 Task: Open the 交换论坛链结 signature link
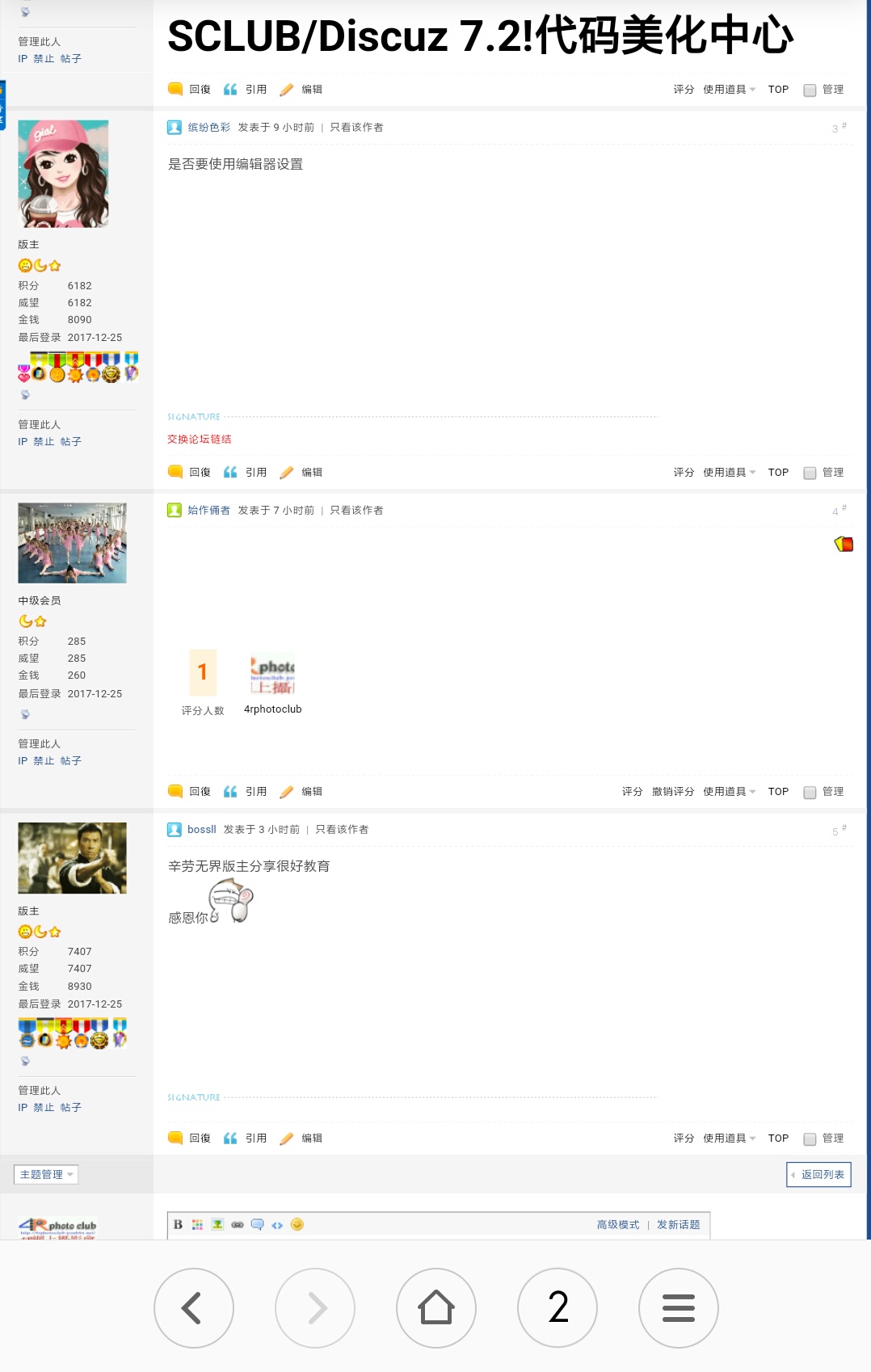[x=199, y=440]
